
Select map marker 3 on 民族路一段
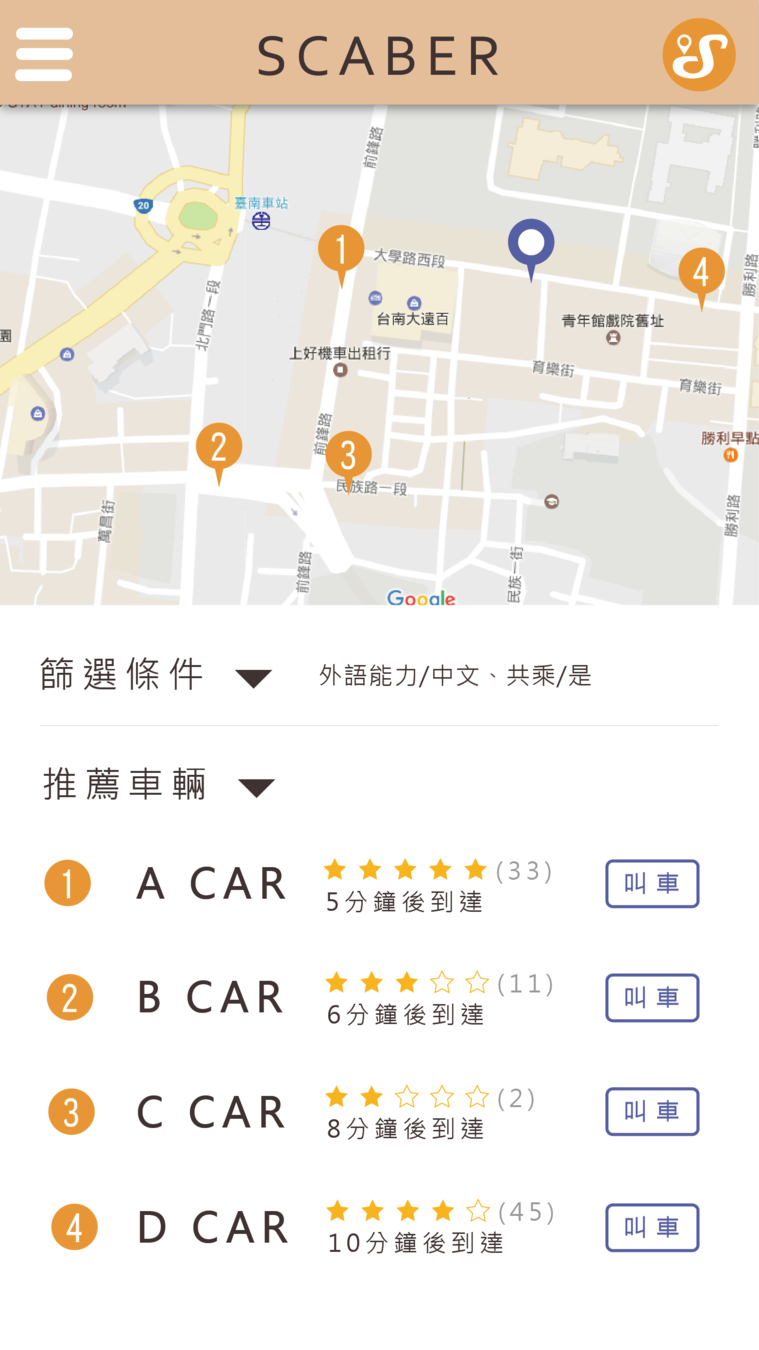coord(348,456)
